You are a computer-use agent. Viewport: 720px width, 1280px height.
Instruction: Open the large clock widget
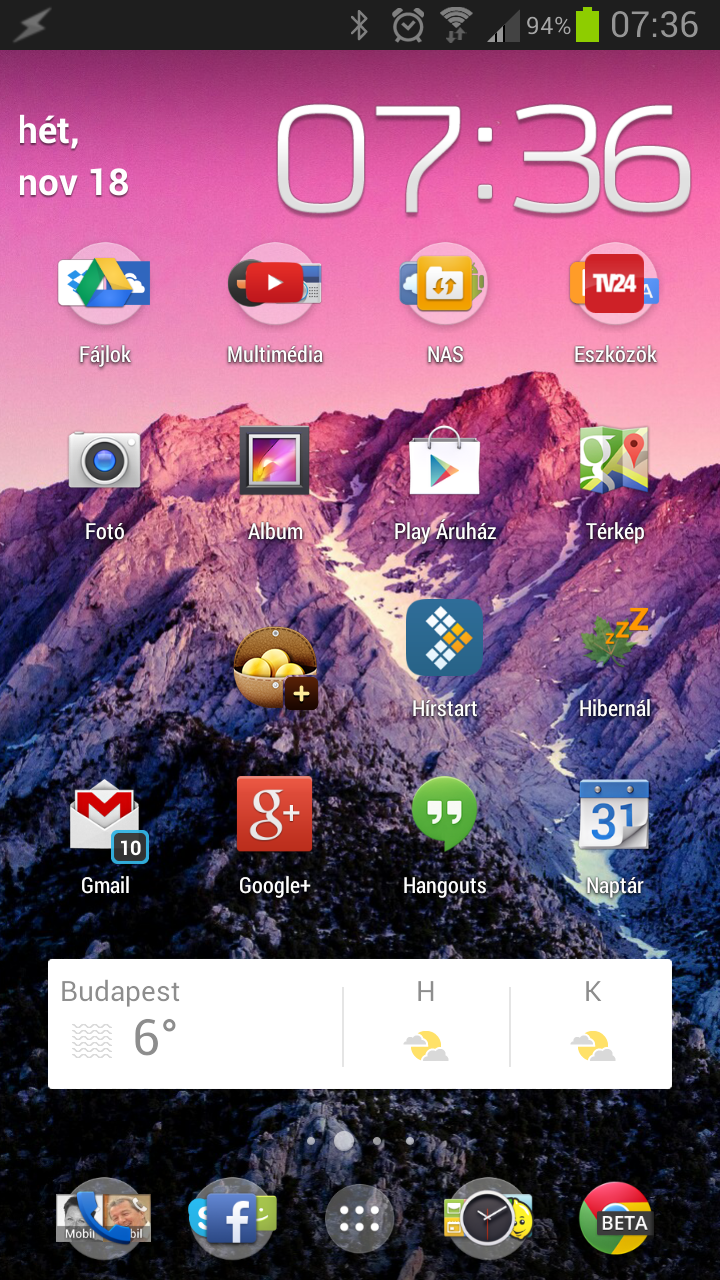point(484,158)
